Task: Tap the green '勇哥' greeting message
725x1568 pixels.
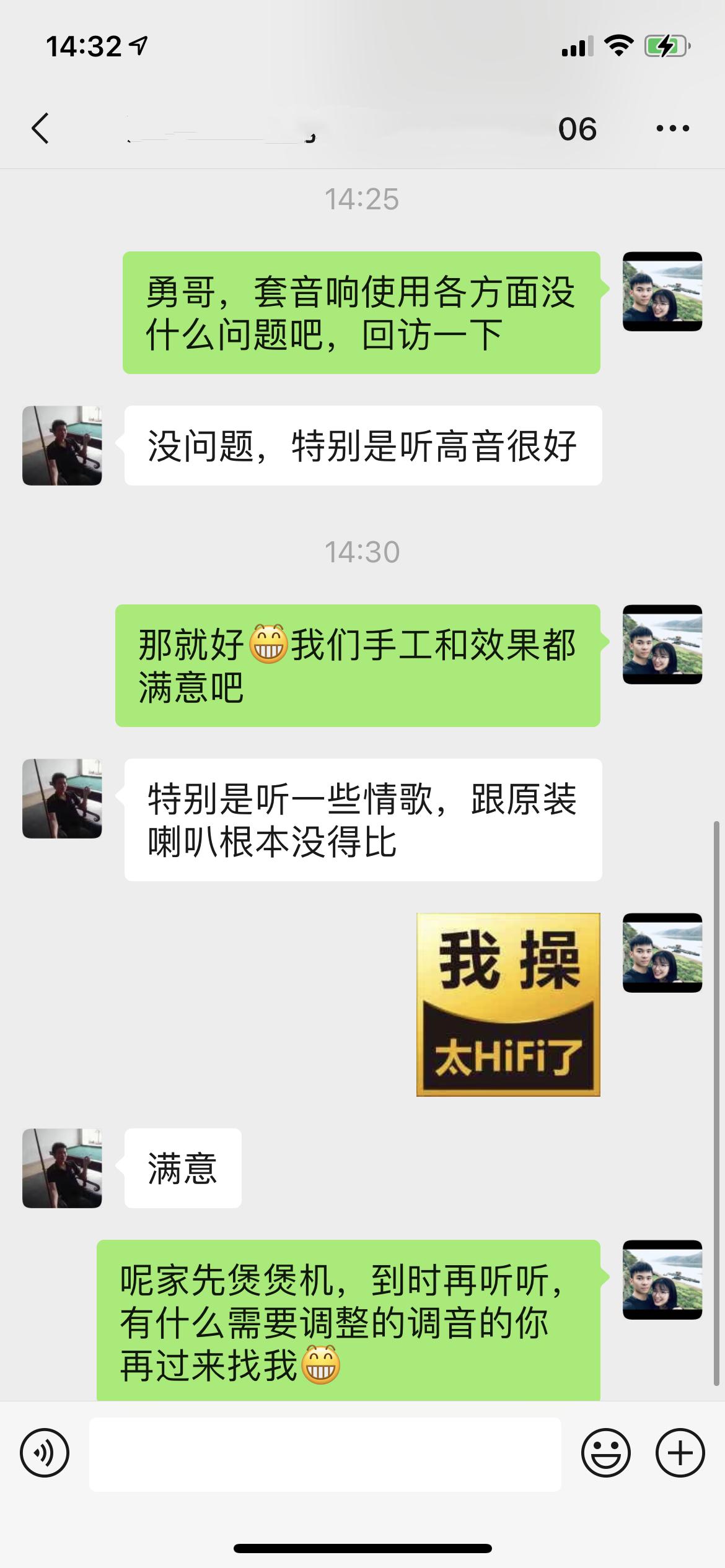Action: click(362, 314)
